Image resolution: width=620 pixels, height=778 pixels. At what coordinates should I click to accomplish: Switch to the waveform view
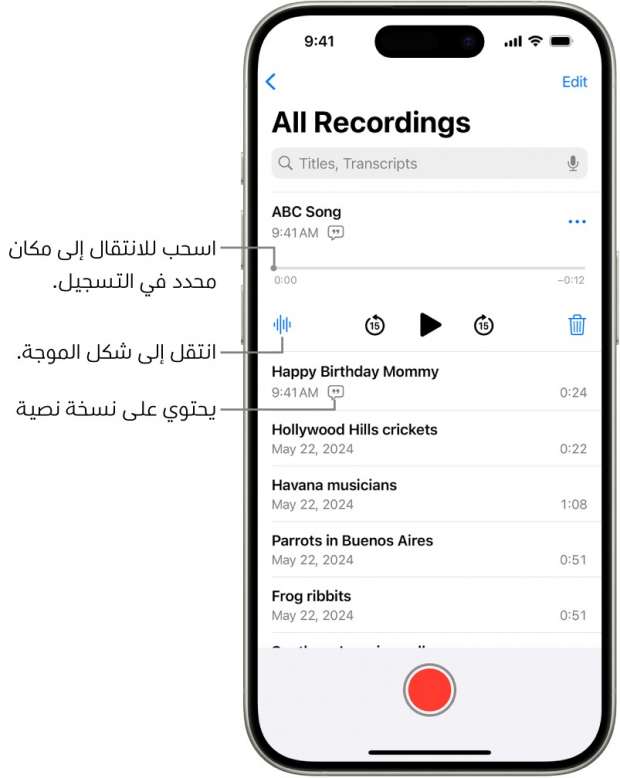pos(283,324)
